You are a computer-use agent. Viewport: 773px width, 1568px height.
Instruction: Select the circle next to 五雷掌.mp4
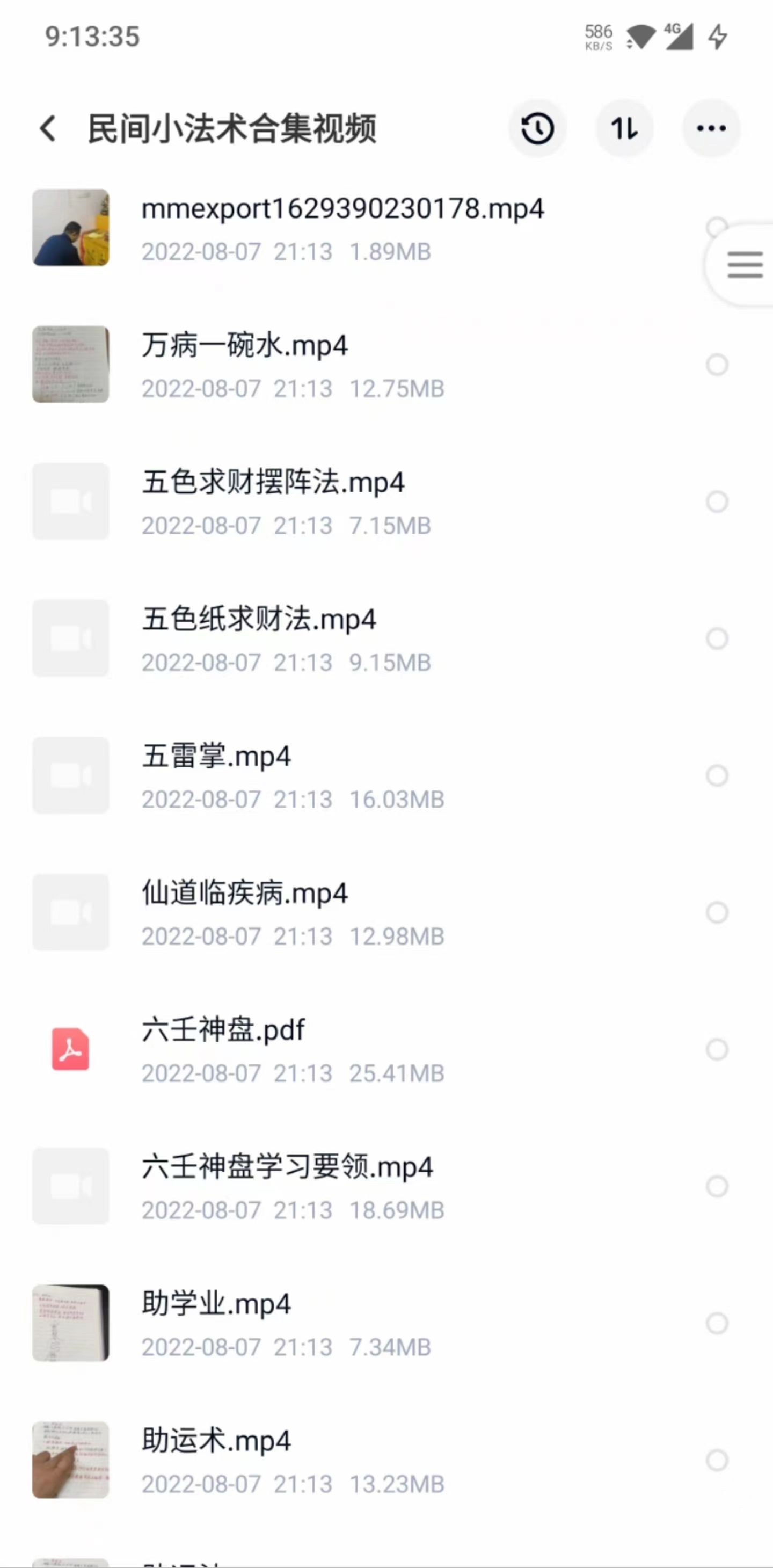click(x=717, y=775)
